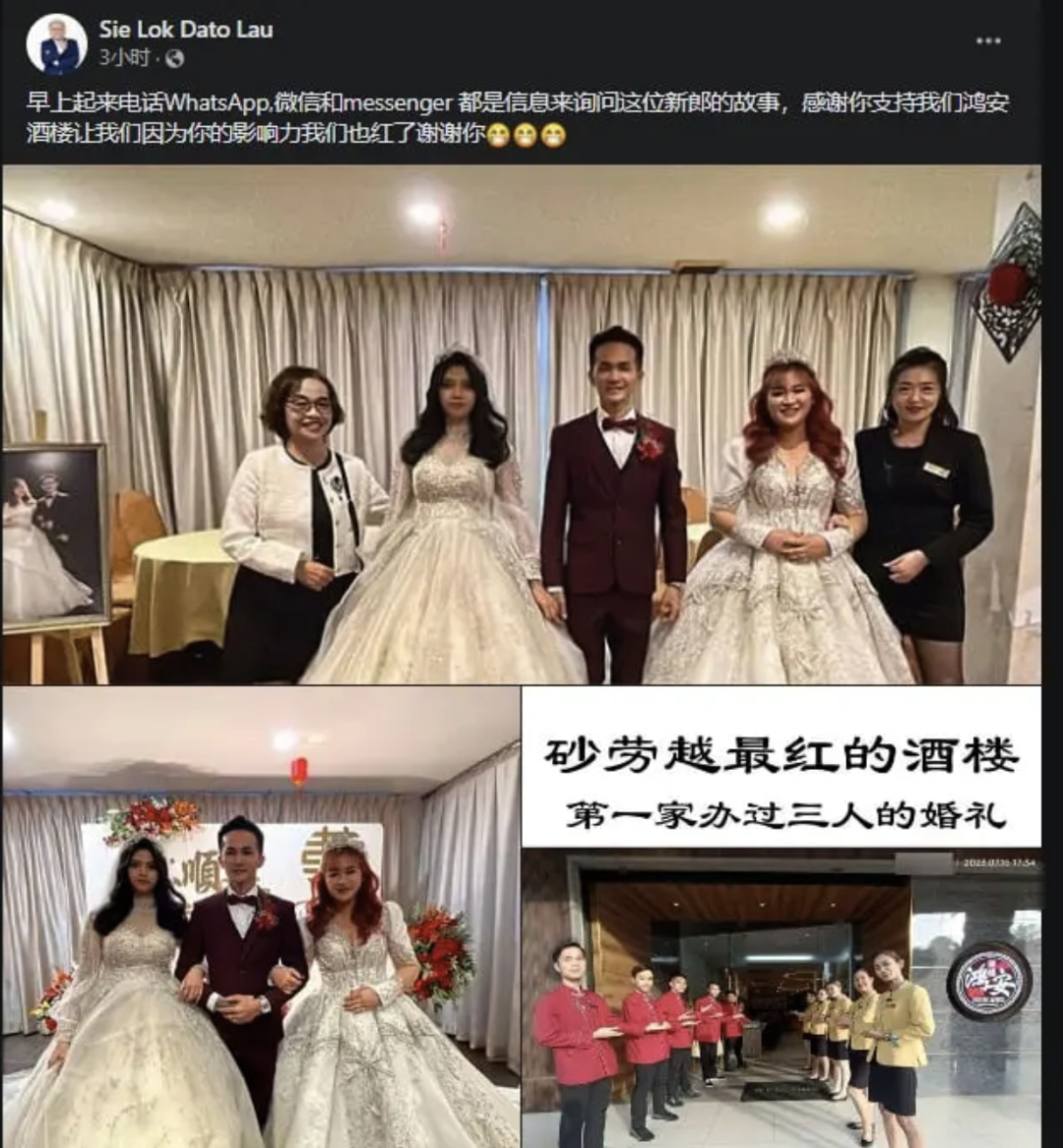Image resolution: width=1063 pixels, height=1148 pixels.
Task: Open the Sie Lok Dato Lau profile name
Action: [x=185, y=30]
